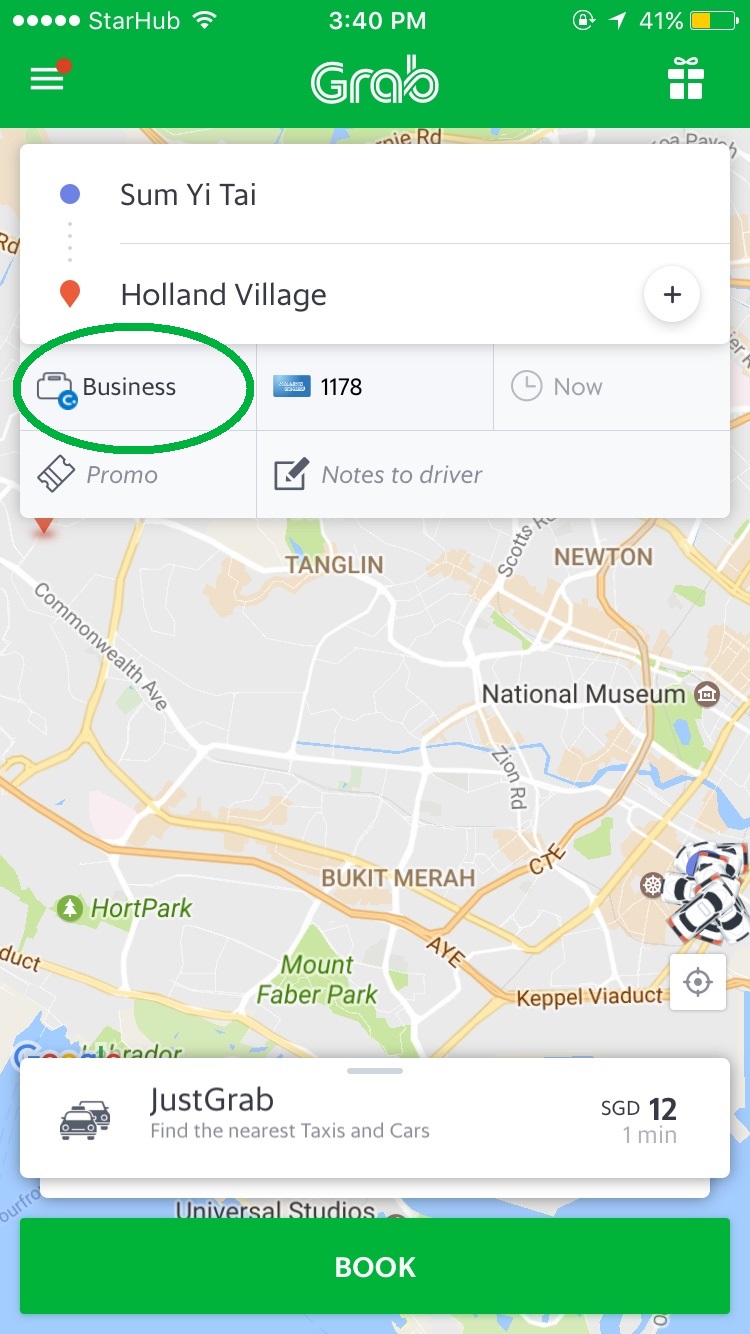750x1334 pixels.
Task: Choose the JustGrab service card
Action: coord(375,1118)
